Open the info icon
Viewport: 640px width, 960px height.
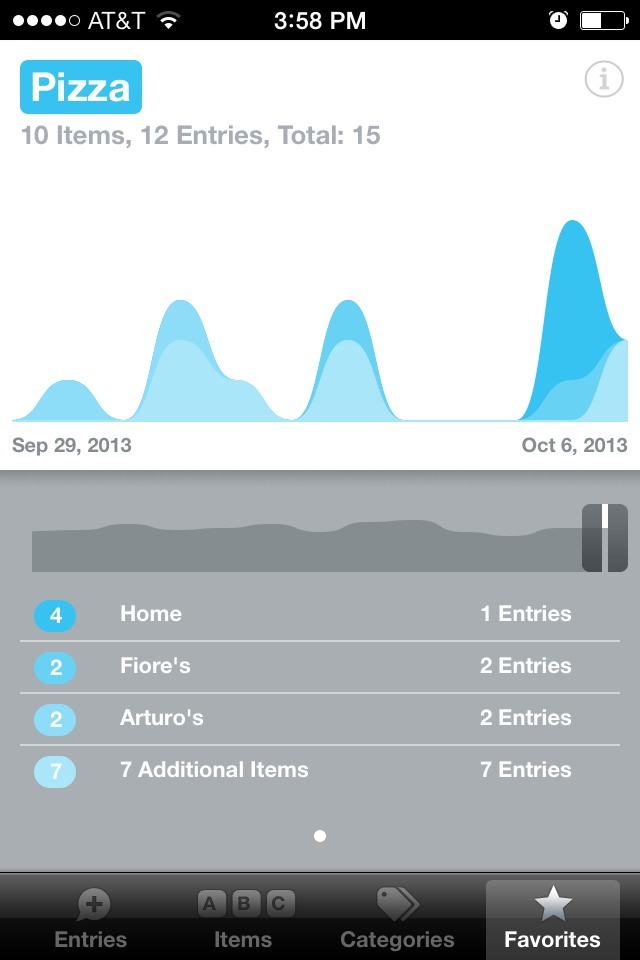point(603,79)
